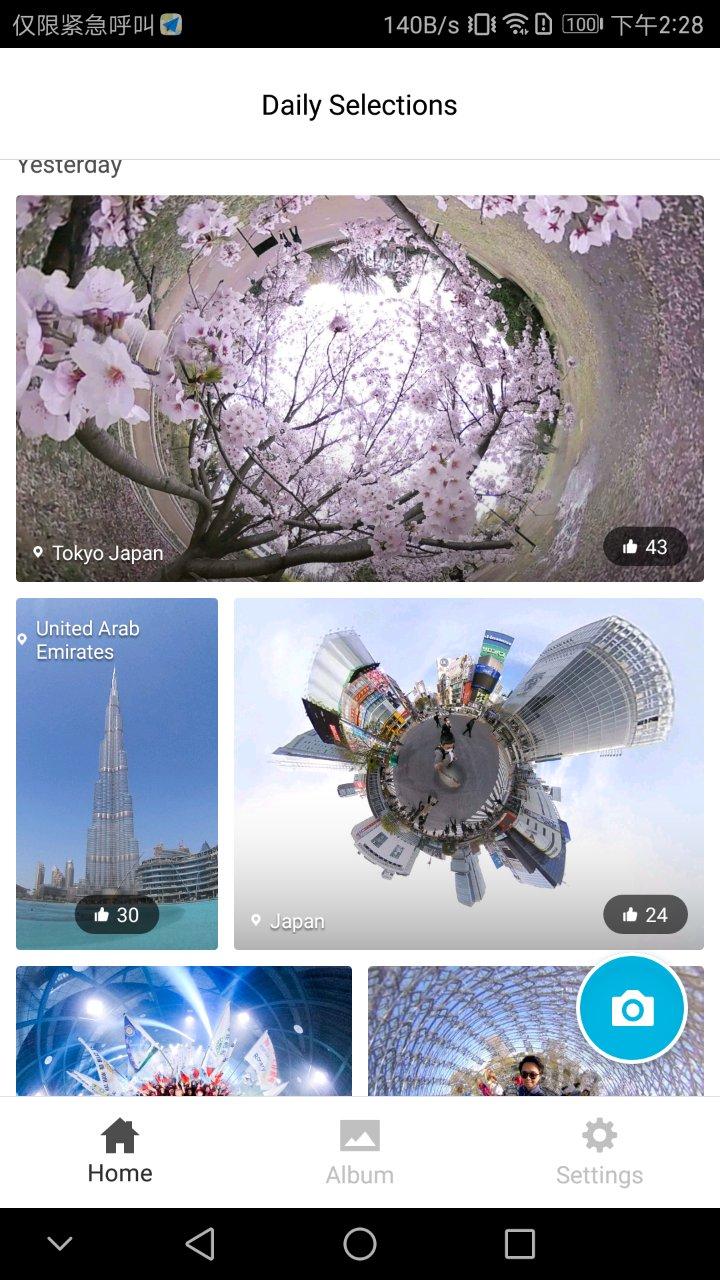Image resolution: width=720 pixels, height=1280 pixels.
Task: Open the concert stage lights photo
Action: [184, 1030]
